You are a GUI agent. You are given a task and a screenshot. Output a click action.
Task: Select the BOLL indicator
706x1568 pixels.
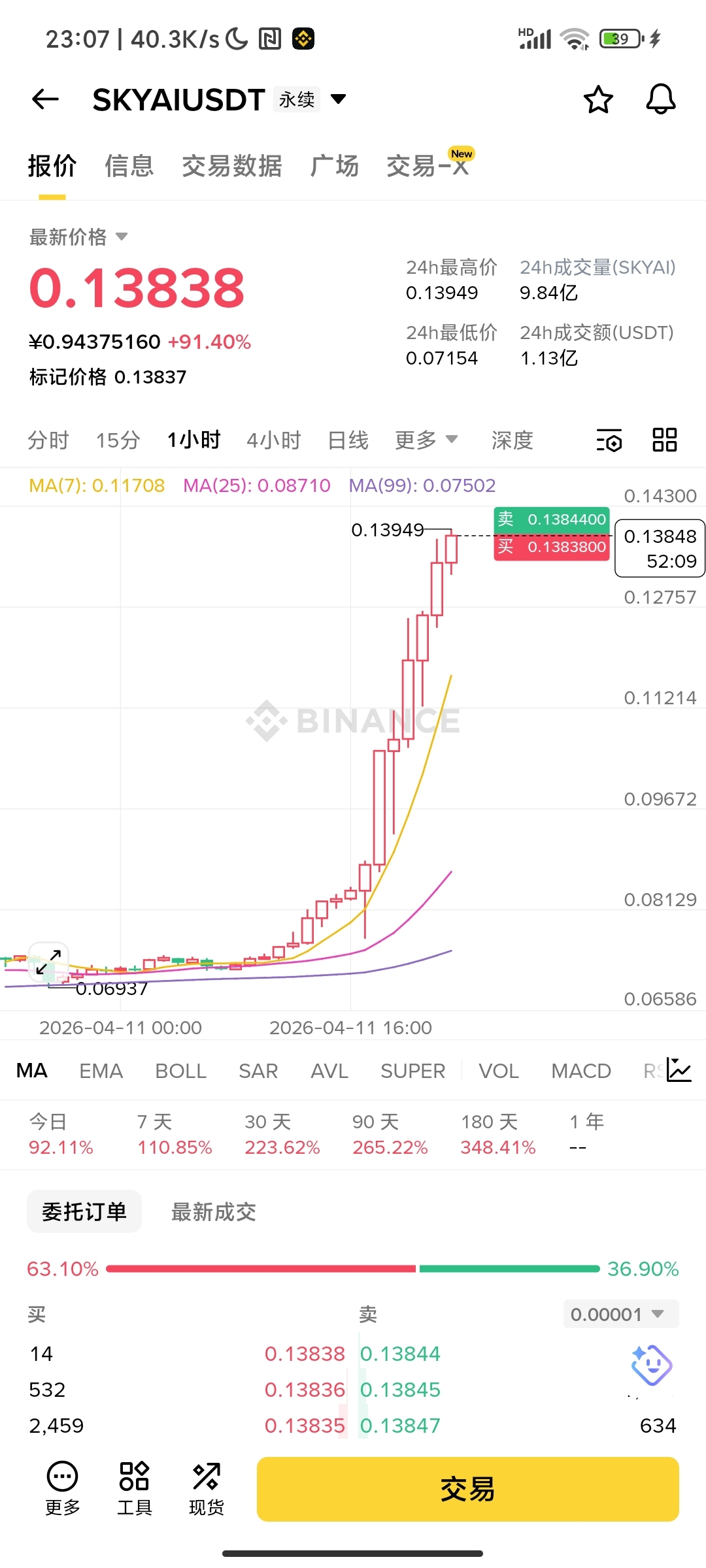tap(180, 1071)
